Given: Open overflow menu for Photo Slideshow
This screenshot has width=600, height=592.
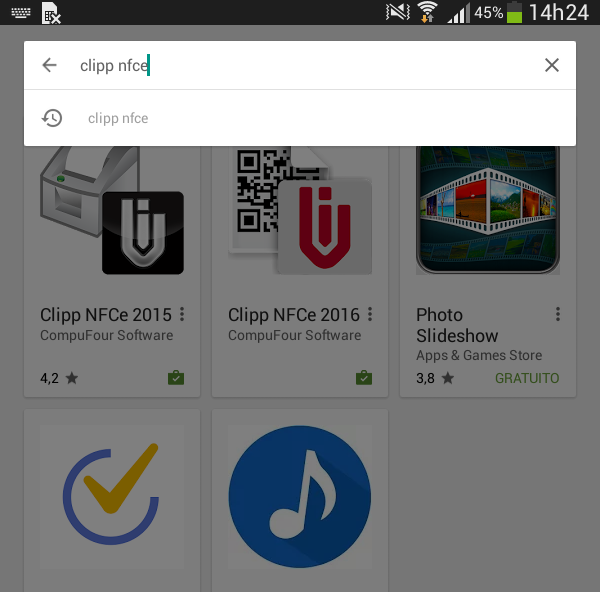Looking at the screenshot, I should point(557,315).
